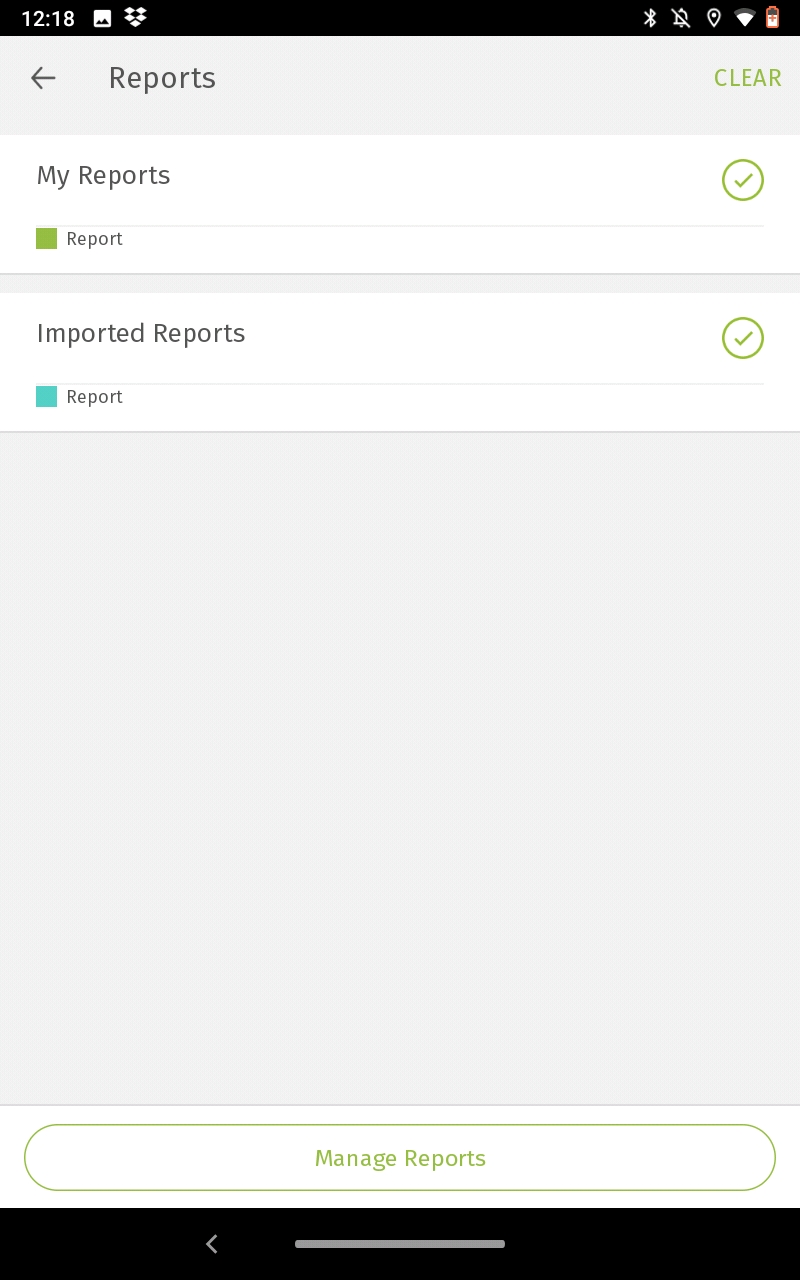Screen dimensions: 800x1280
Task: Select the Wi-Fi icon in the status bar
Action: (x=746, y=17)
